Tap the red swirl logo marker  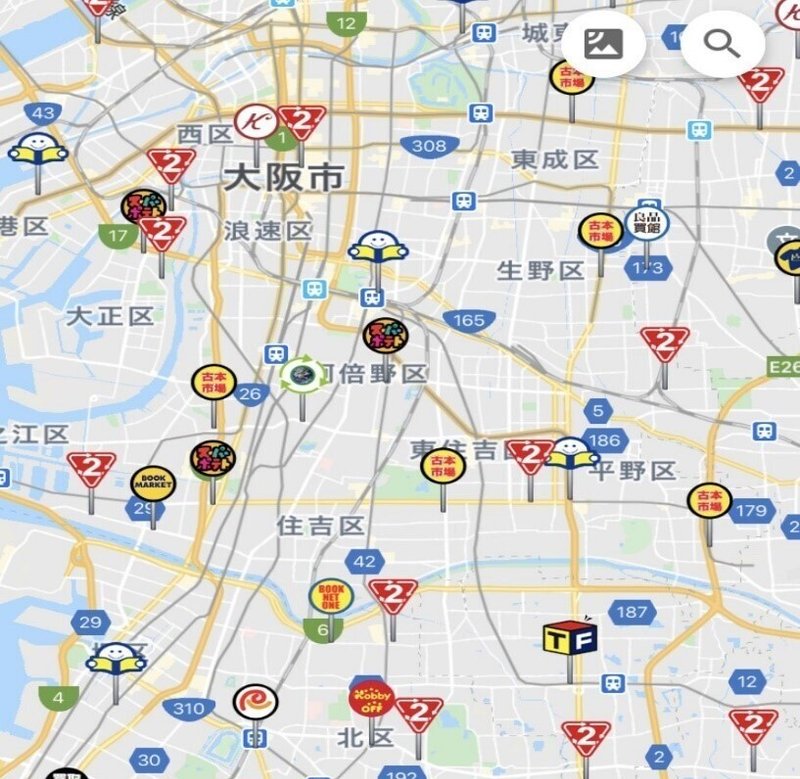pyautogui.click(x=254, y=702)
